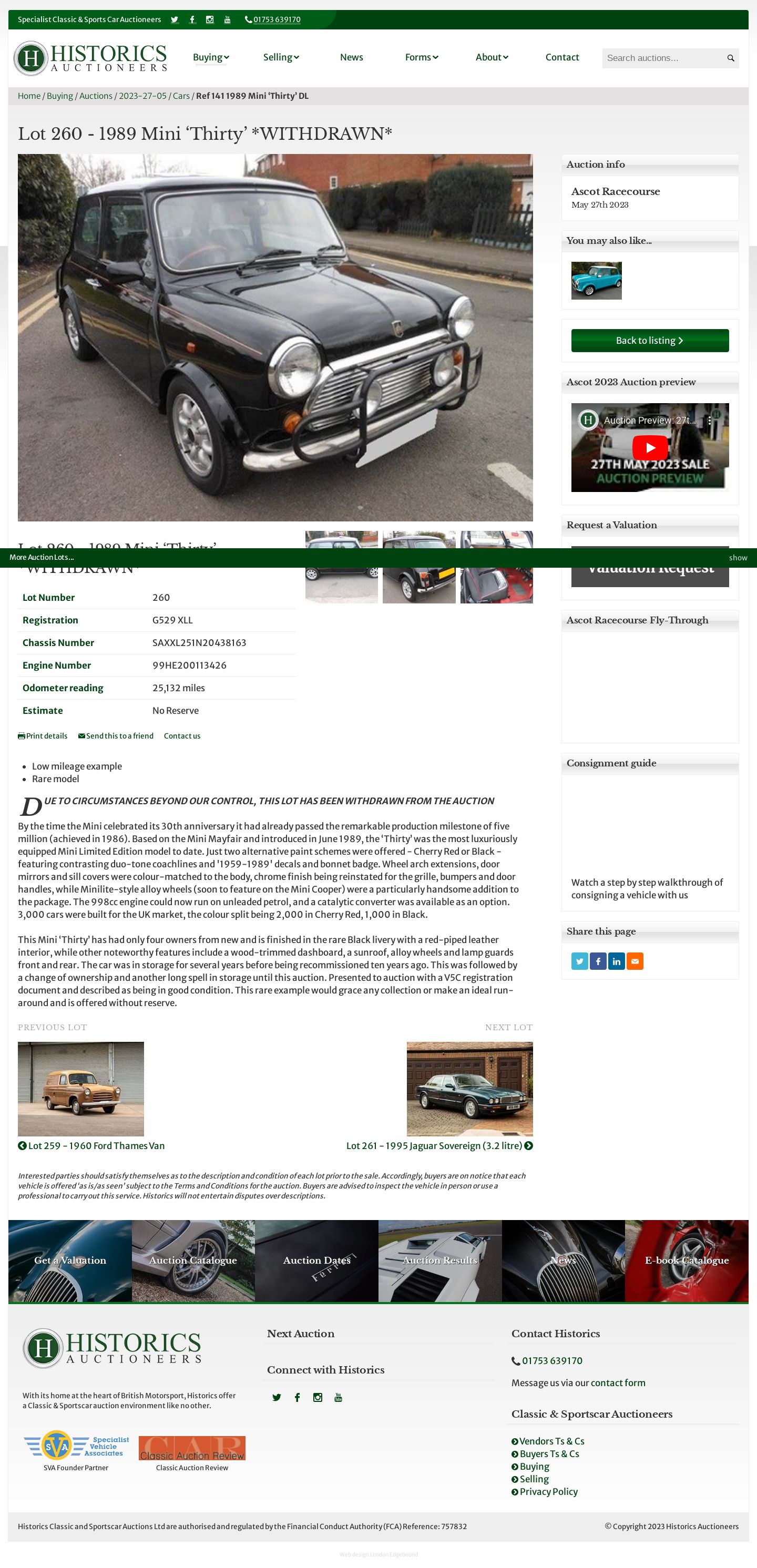
Task: Open the Buying dropdown menu
Action: 211,57
